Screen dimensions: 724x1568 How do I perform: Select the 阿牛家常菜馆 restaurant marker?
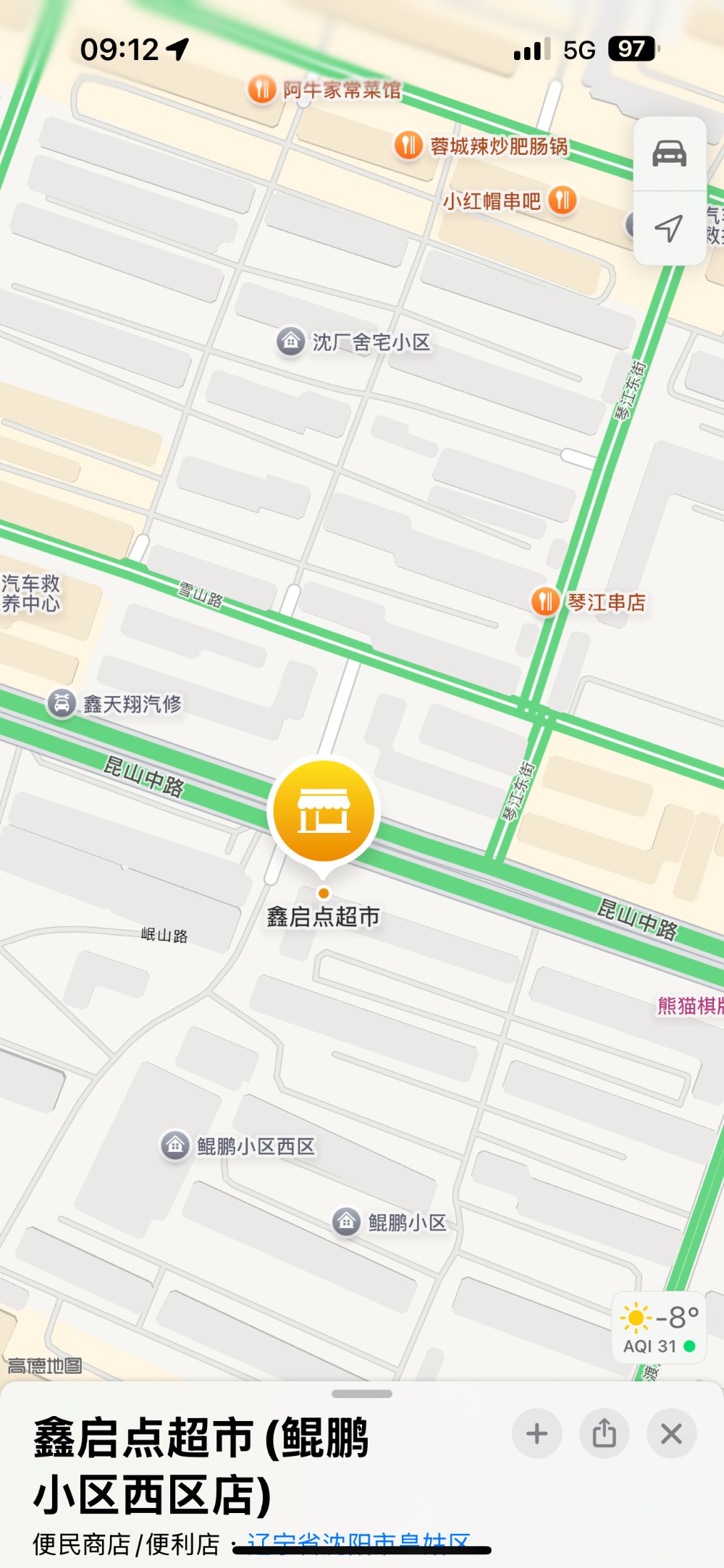point(261,90)
